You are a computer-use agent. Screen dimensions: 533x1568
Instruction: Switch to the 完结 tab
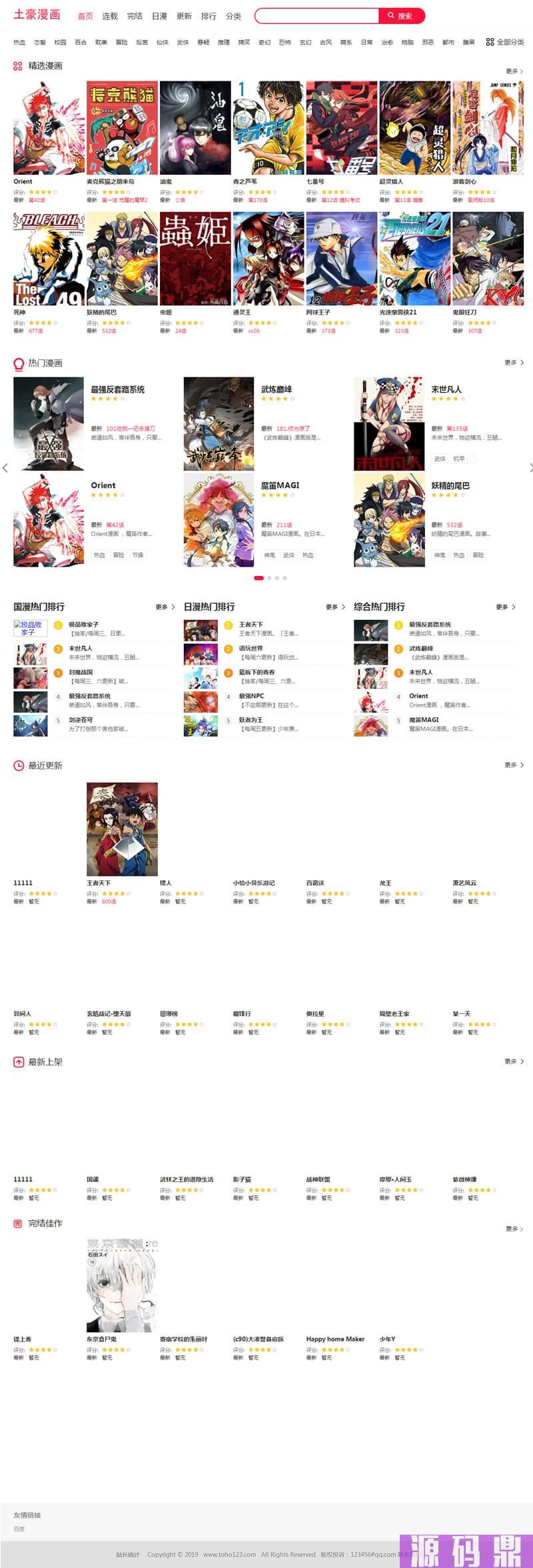click(135, 16)
